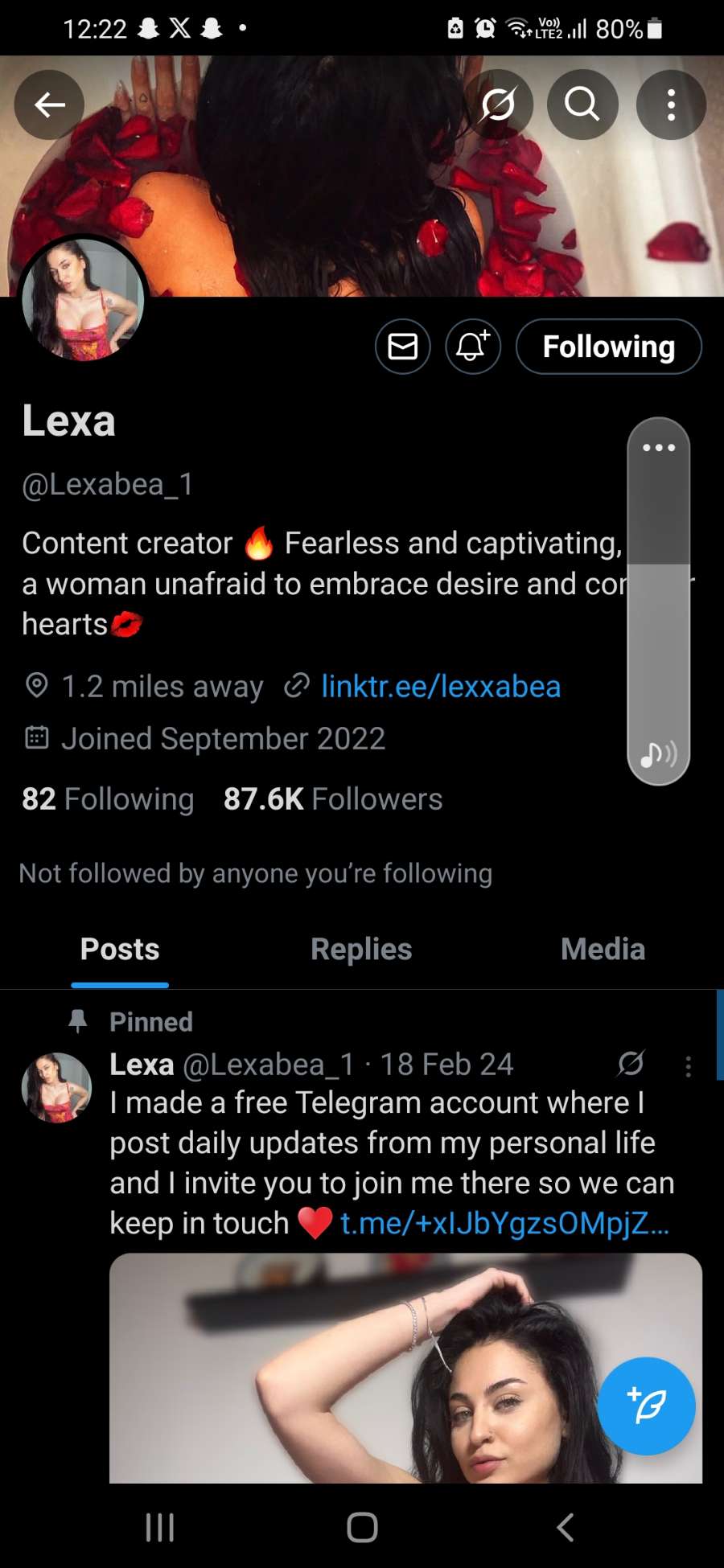Compose a new post
This screenshot has height=1568, width=724.
click(x=646, y=1406)
